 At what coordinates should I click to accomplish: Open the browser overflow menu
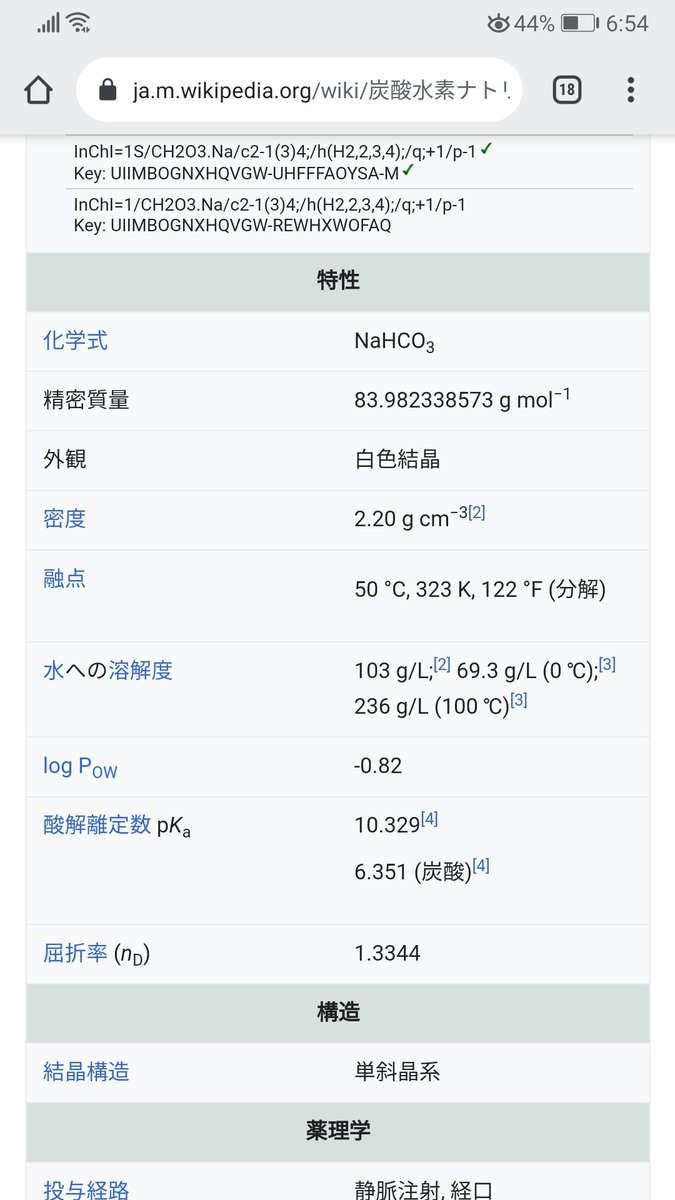[630, 91]
